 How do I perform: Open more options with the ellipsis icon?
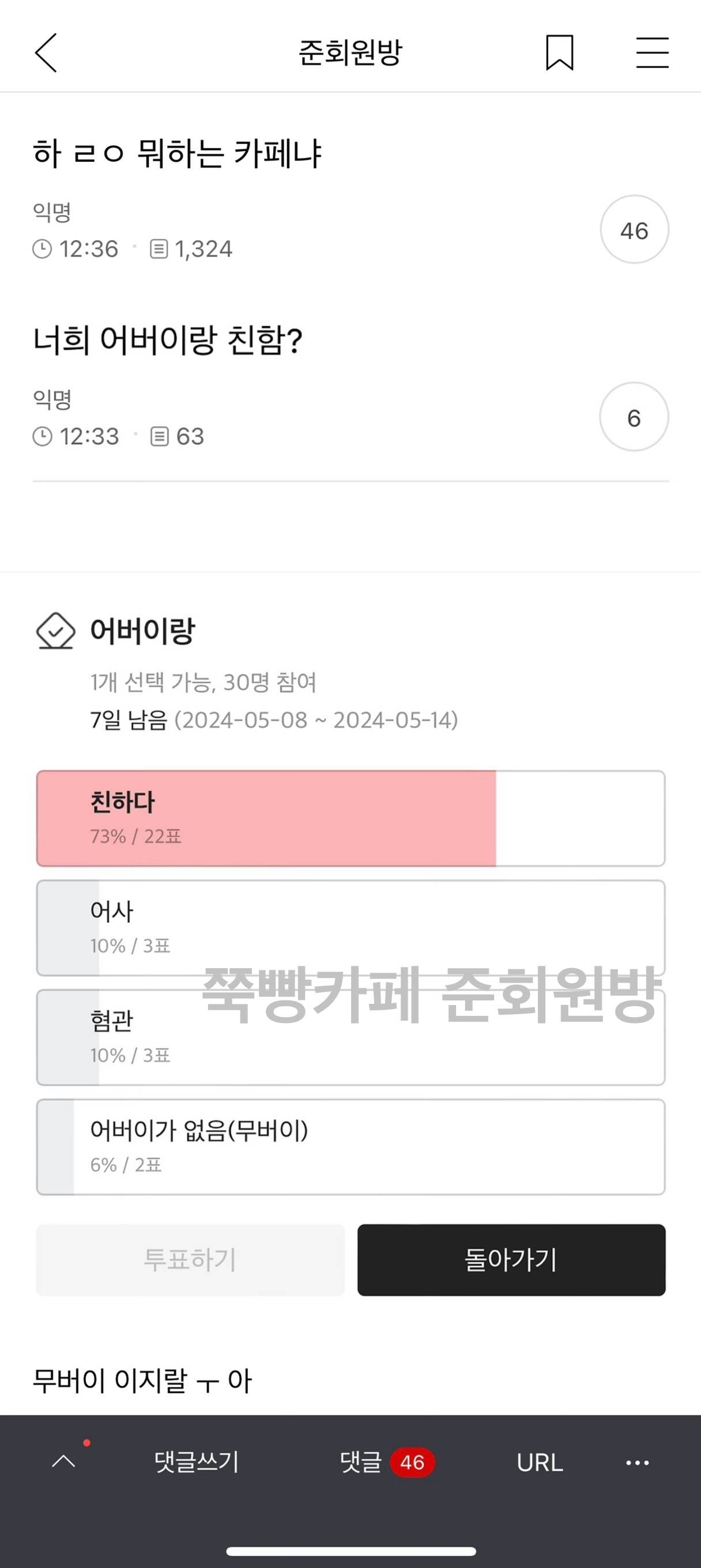636,1463
